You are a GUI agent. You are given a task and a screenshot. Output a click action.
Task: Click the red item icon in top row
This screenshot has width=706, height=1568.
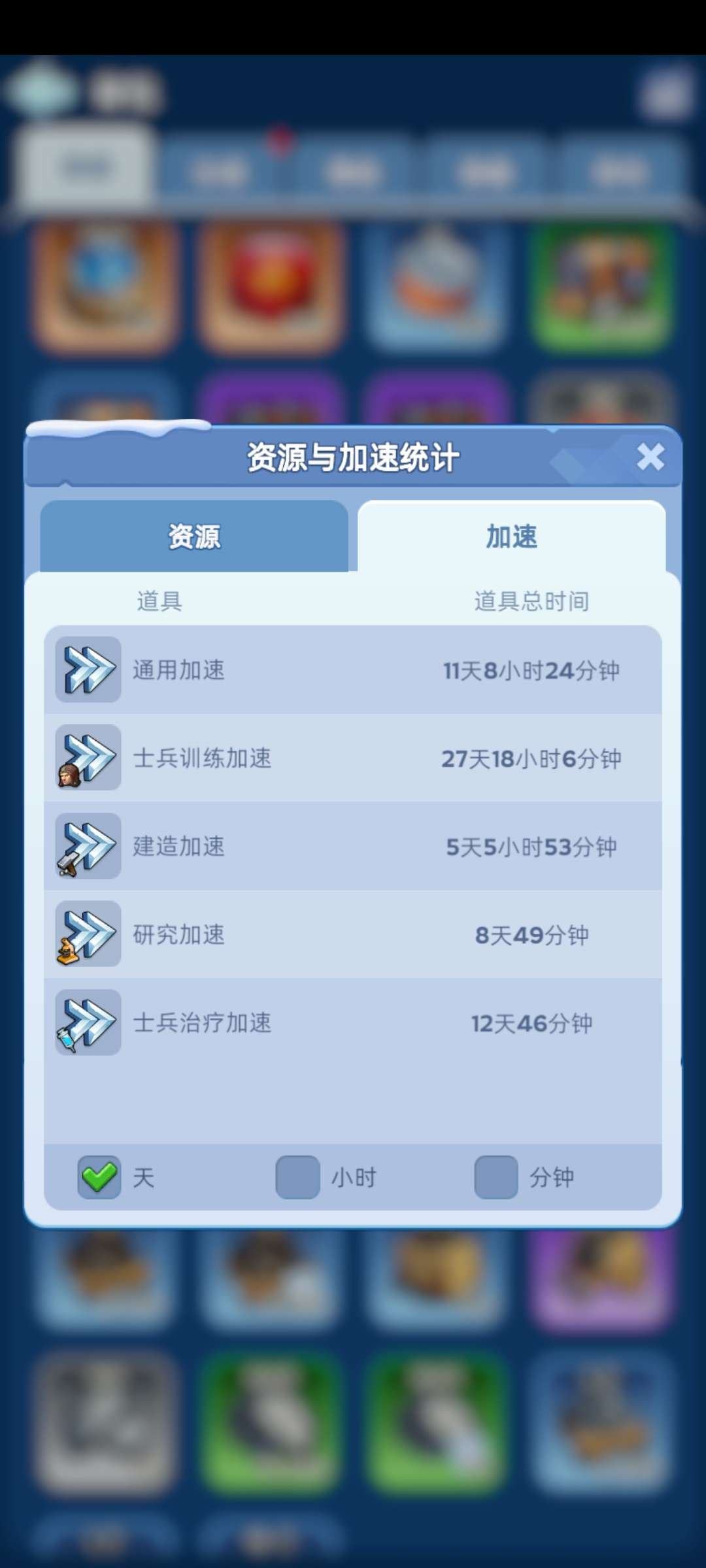pyautogui.click(x=271, y=287)
